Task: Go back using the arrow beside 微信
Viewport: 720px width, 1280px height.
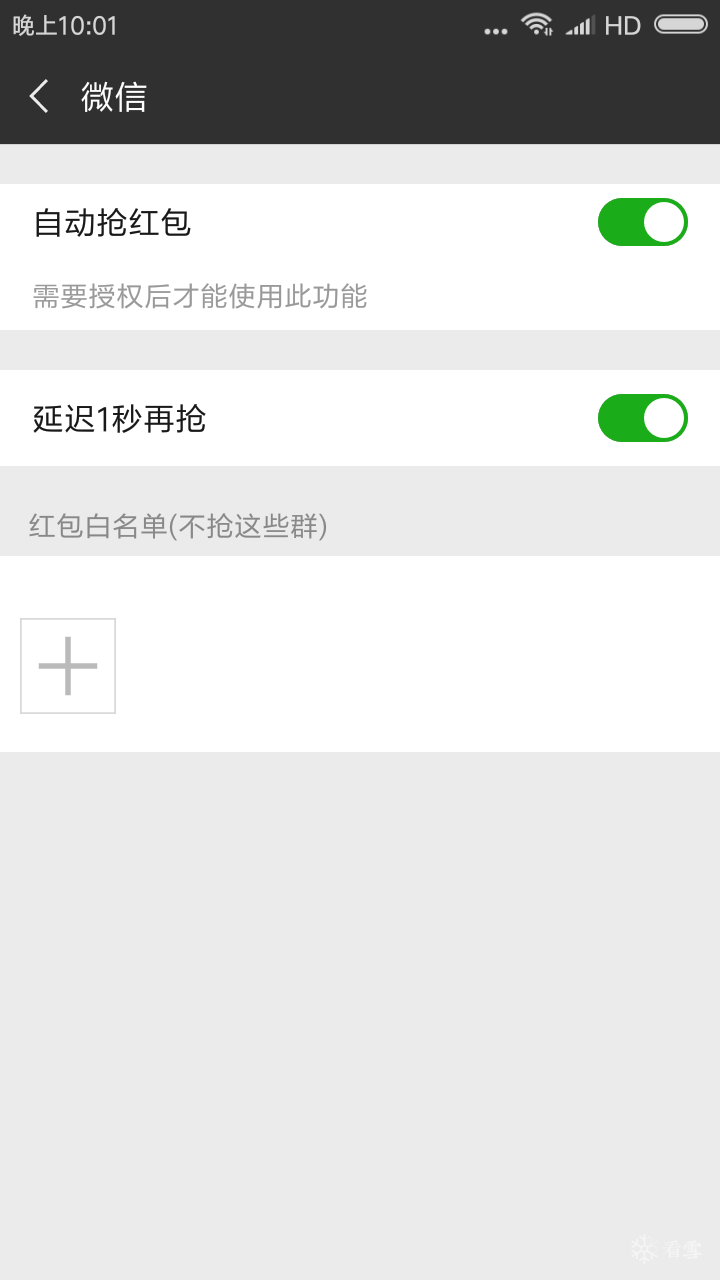Action: (39, 97)
